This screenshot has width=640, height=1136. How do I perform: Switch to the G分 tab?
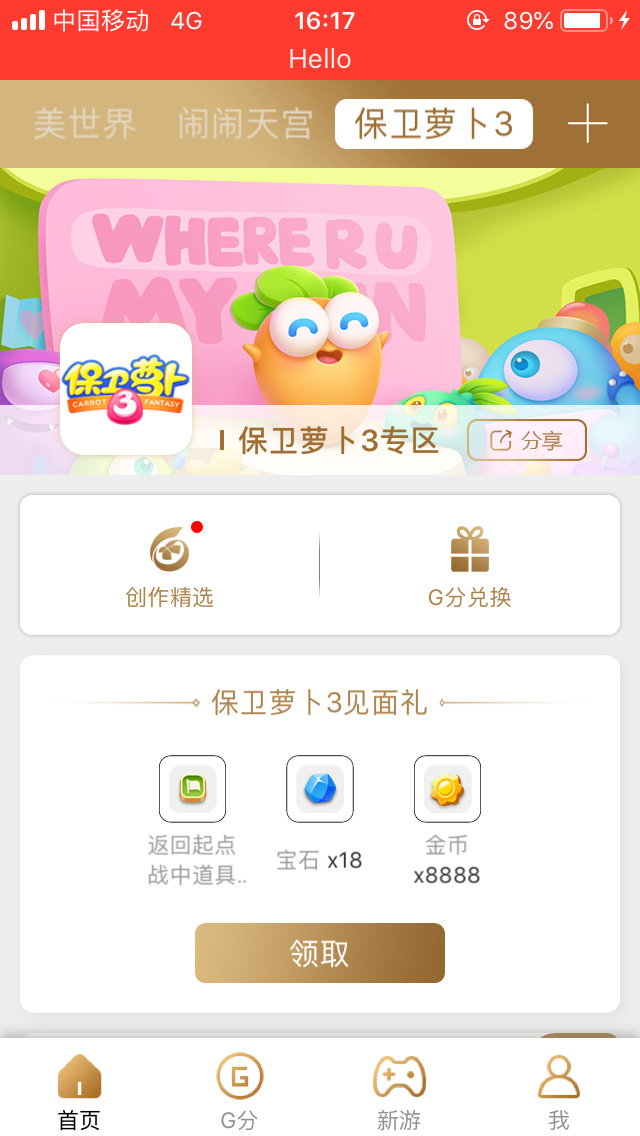[x=239, y=1091]
